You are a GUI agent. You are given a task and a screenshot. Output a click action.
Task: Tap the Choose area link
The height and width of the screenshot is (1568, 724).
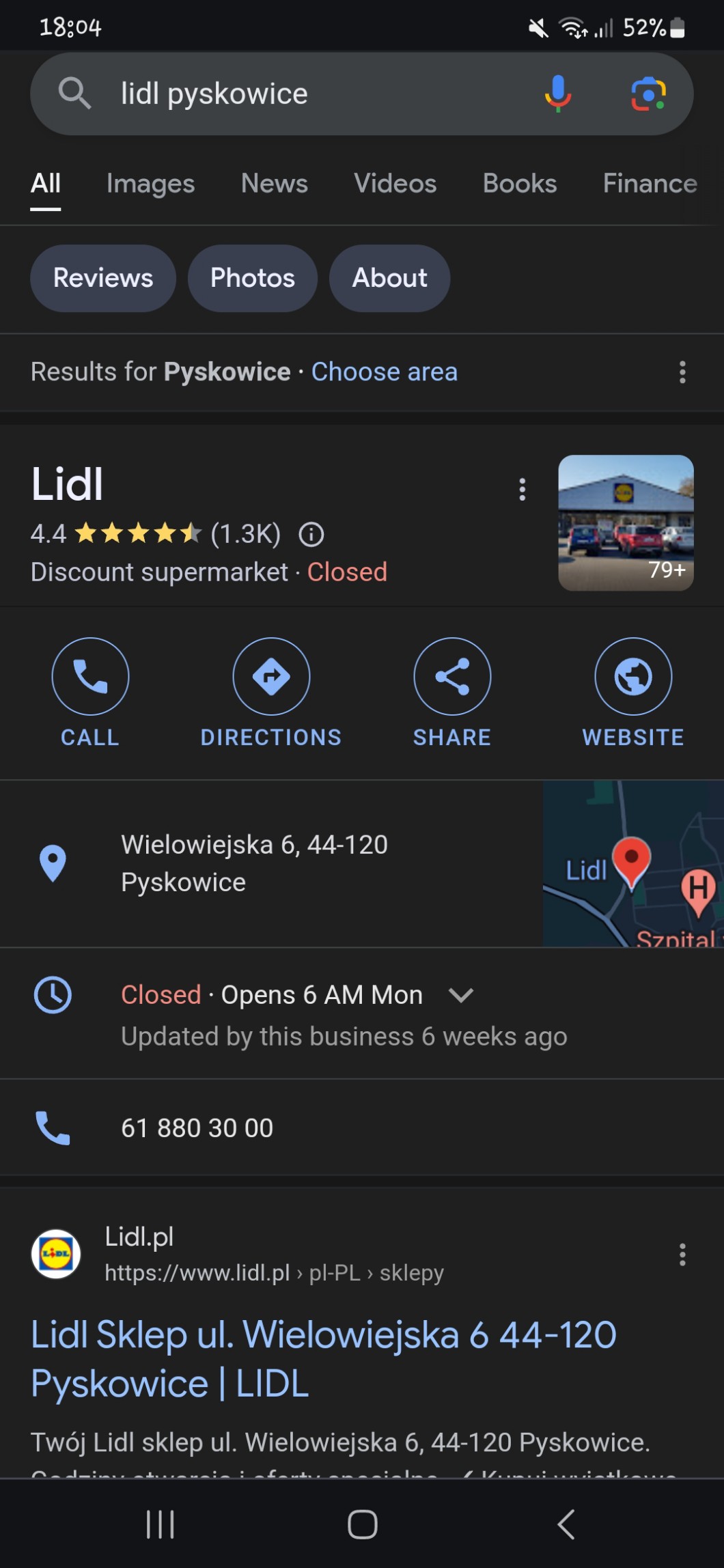click(384, 372)
